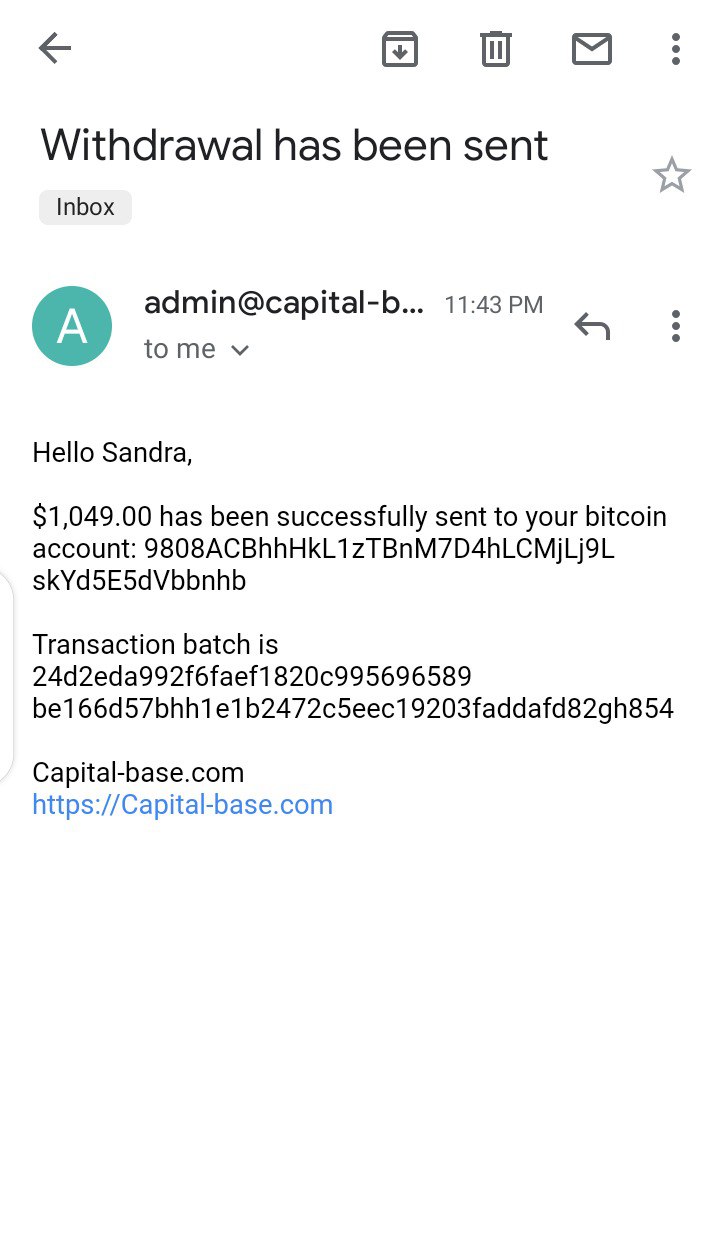This screenshot has height=1237, width=720.
Task: View sender profile via avatar A
Action: click(72, 326)
